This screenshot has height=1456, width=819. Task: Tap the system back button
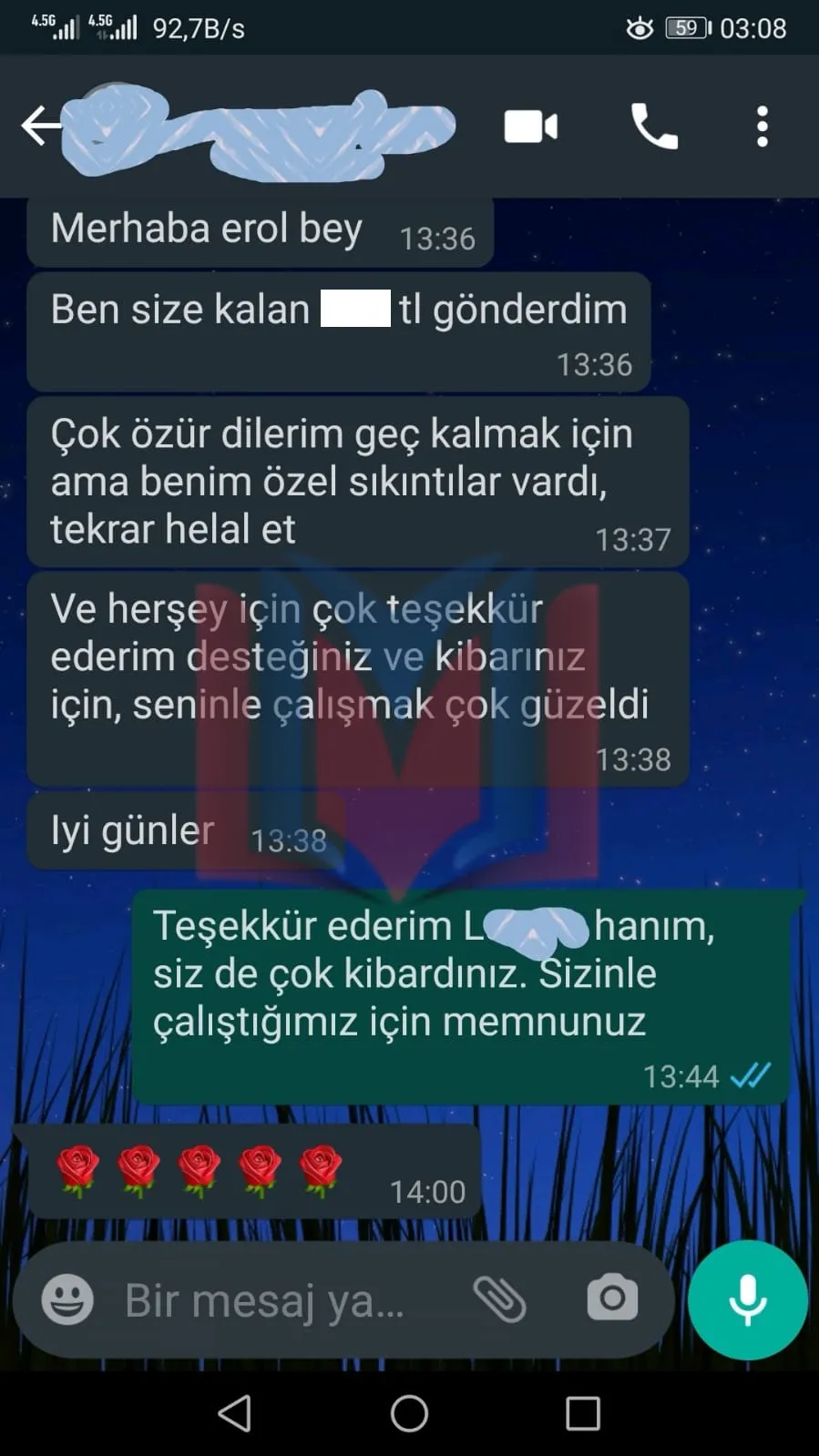235,1413
